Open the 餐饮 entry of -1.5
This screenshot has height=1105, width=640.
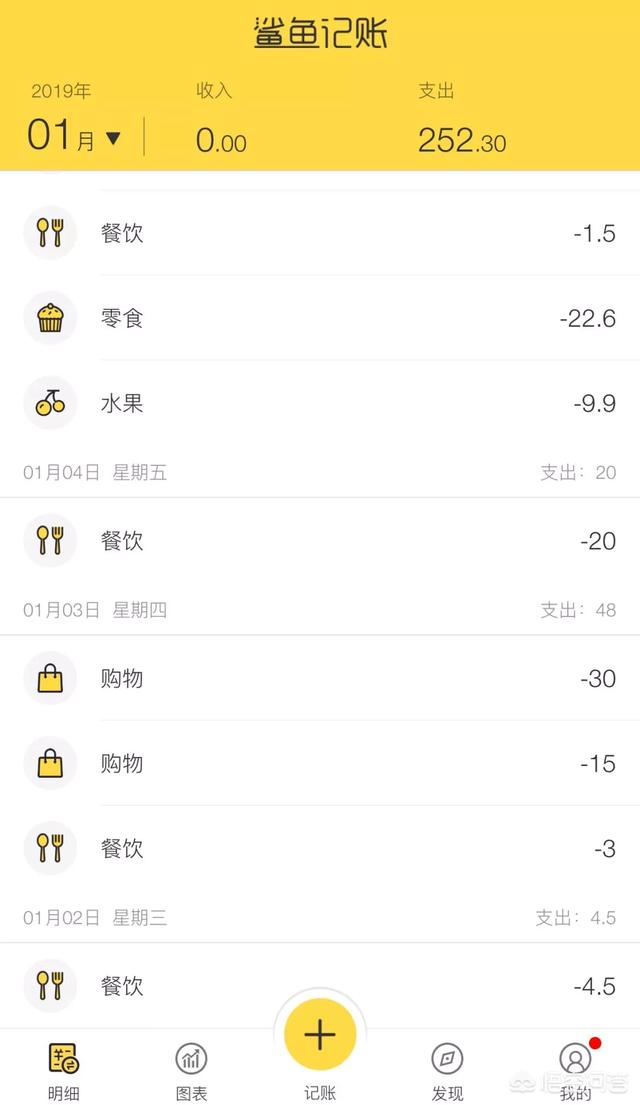point(320,233)
